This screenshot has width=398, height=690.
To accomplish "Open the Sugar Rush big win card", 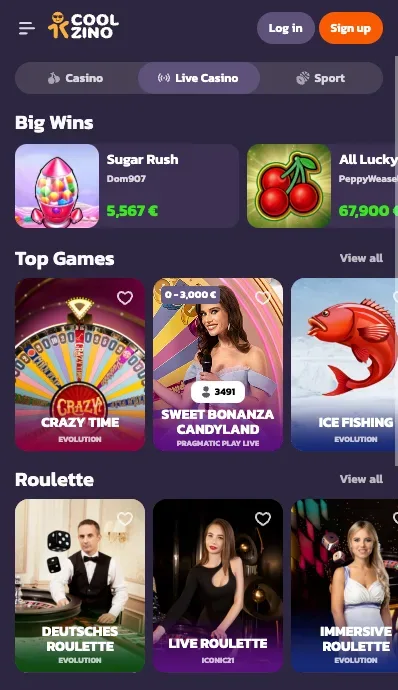I will coord(127,186).
